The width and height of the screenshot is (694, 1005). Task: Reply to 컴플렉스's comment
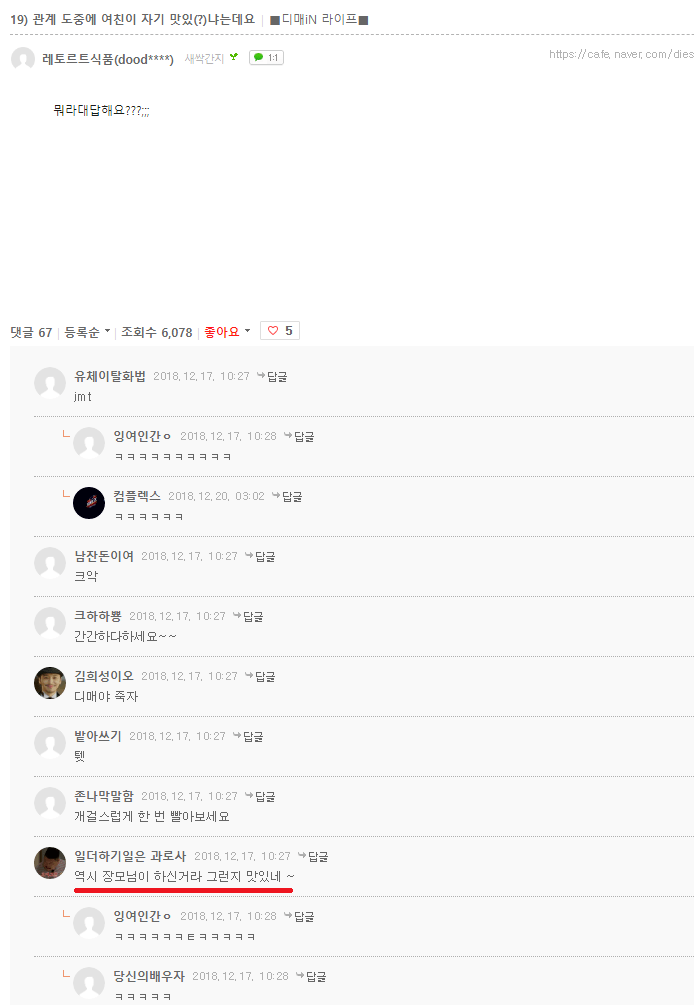287,497
